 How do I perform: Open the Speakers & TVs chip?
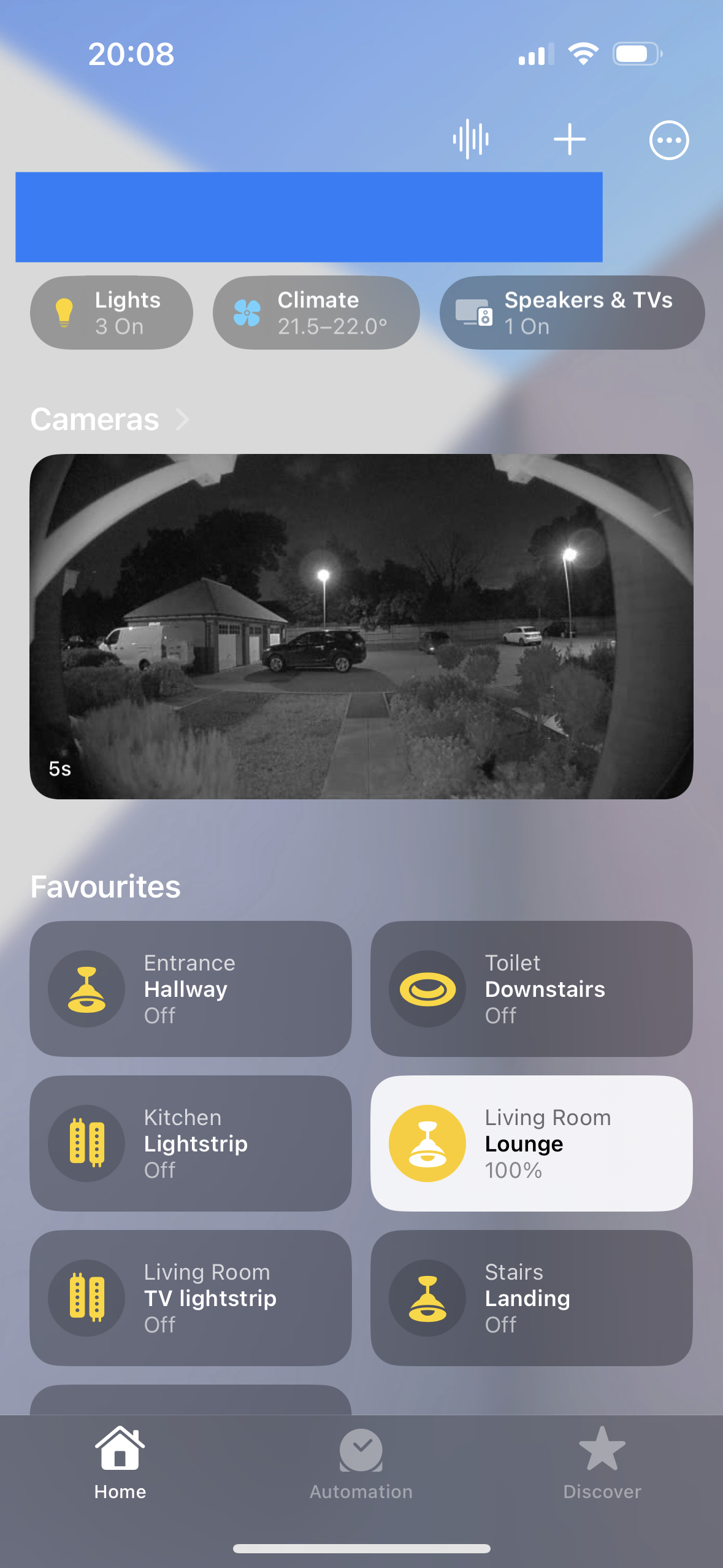572,313
